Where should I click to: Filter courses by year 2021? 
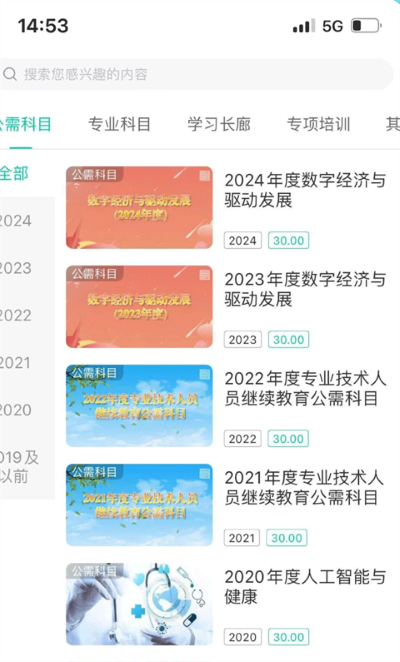coord(16,363)
